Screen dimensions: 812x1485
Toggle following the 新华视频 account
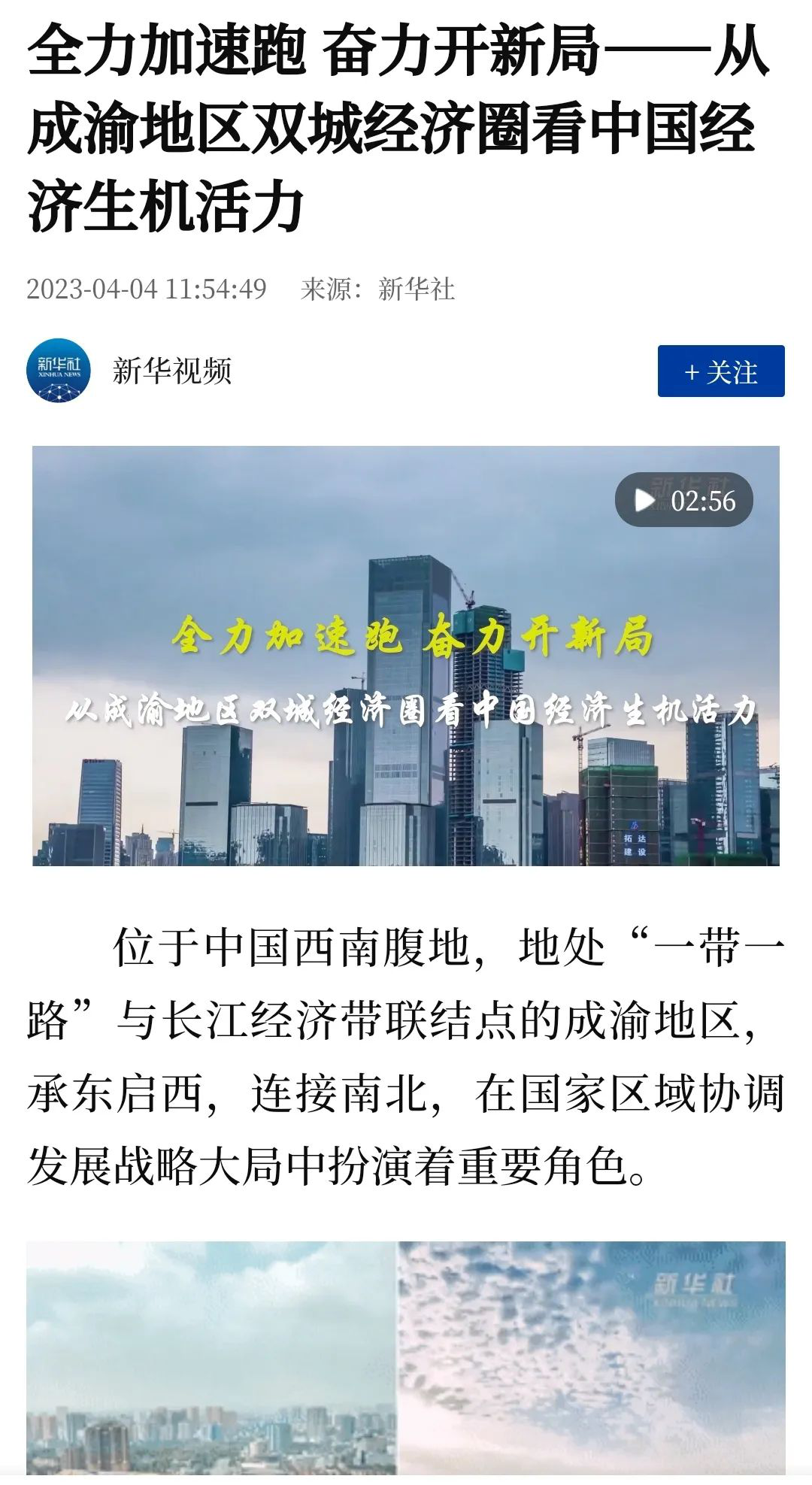pyautogui.click(x=720, y=369)
